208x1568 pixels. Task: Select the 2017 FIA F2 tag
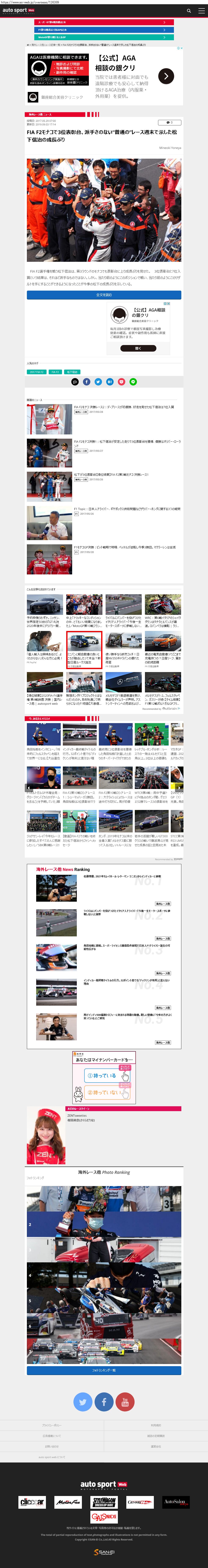click(36, 372)
